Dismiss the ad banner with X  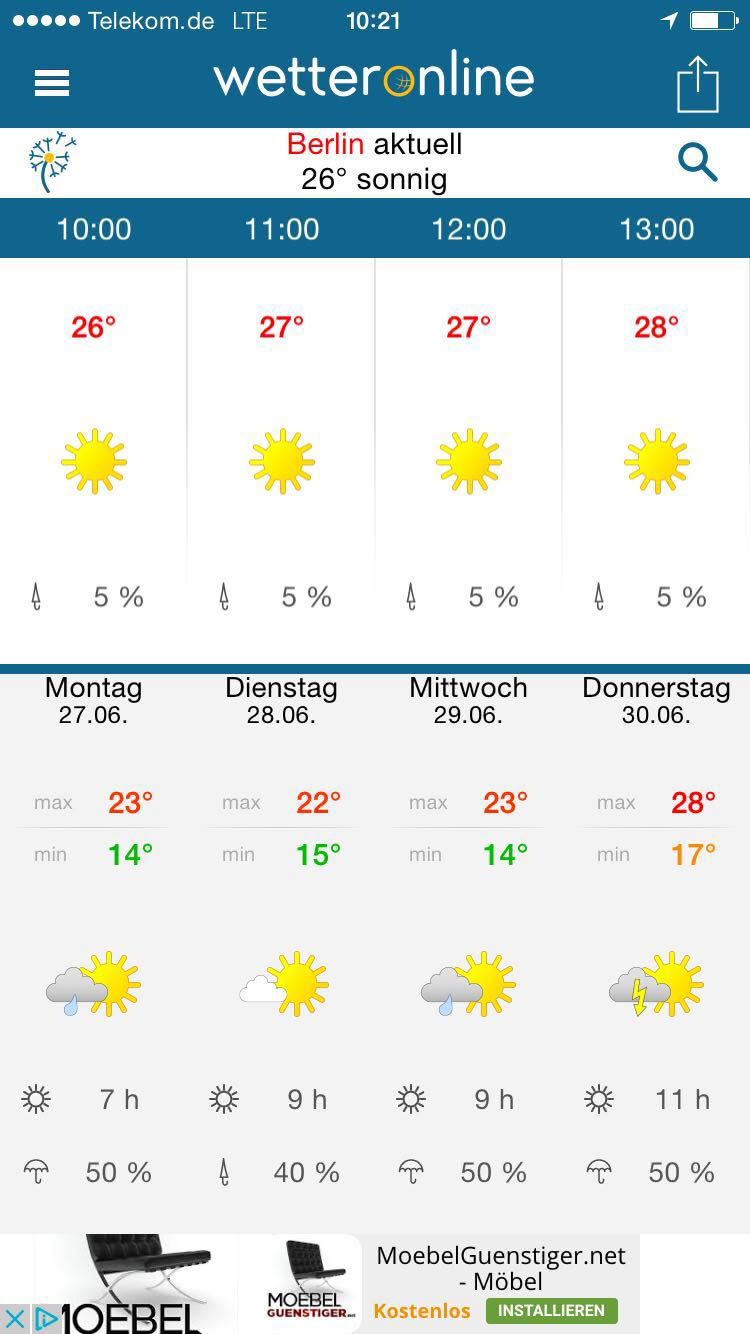point(13,1318)
